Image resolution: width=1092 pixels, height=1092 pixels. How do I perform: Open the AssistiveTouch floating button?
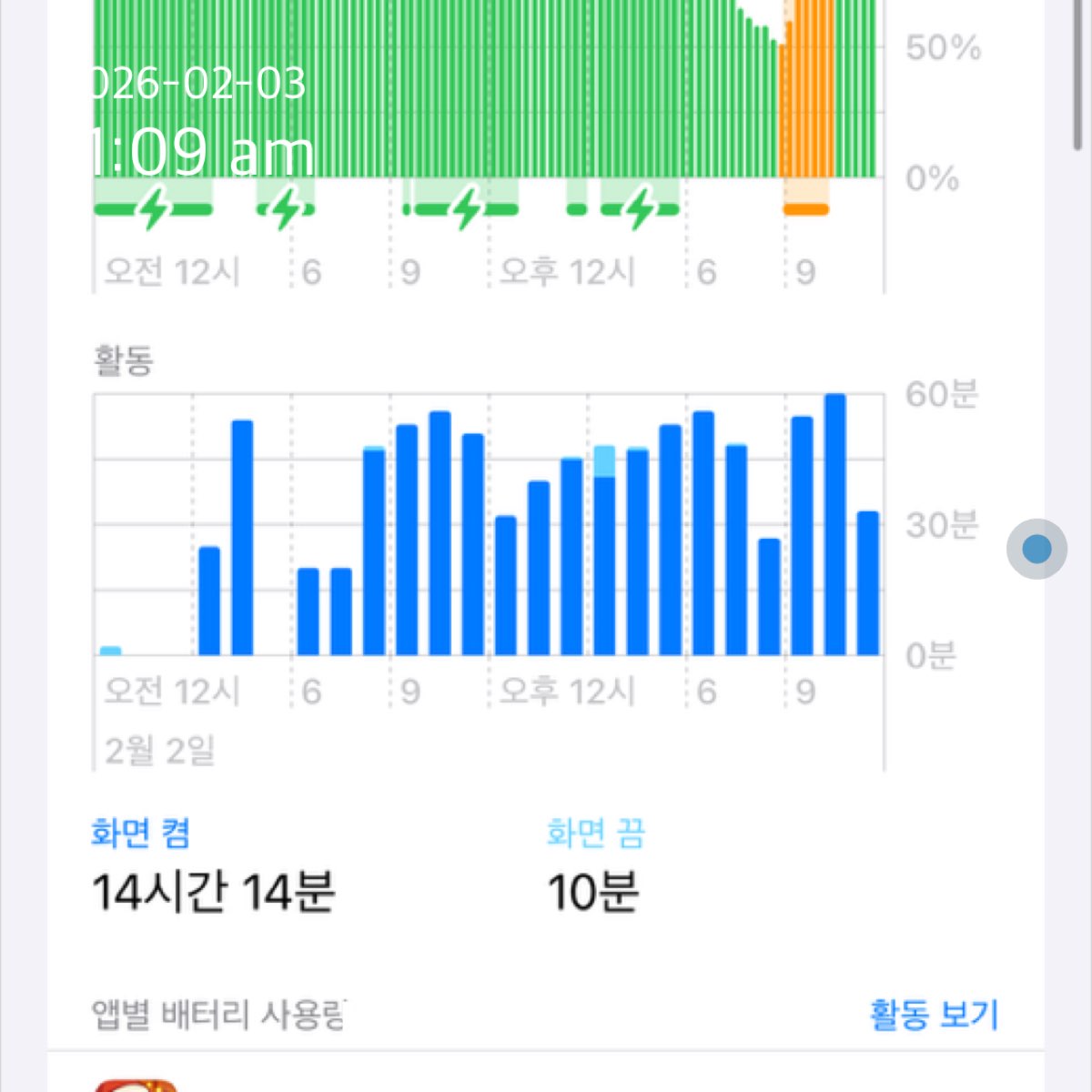pyautogui.click(x=1036, y=549)
